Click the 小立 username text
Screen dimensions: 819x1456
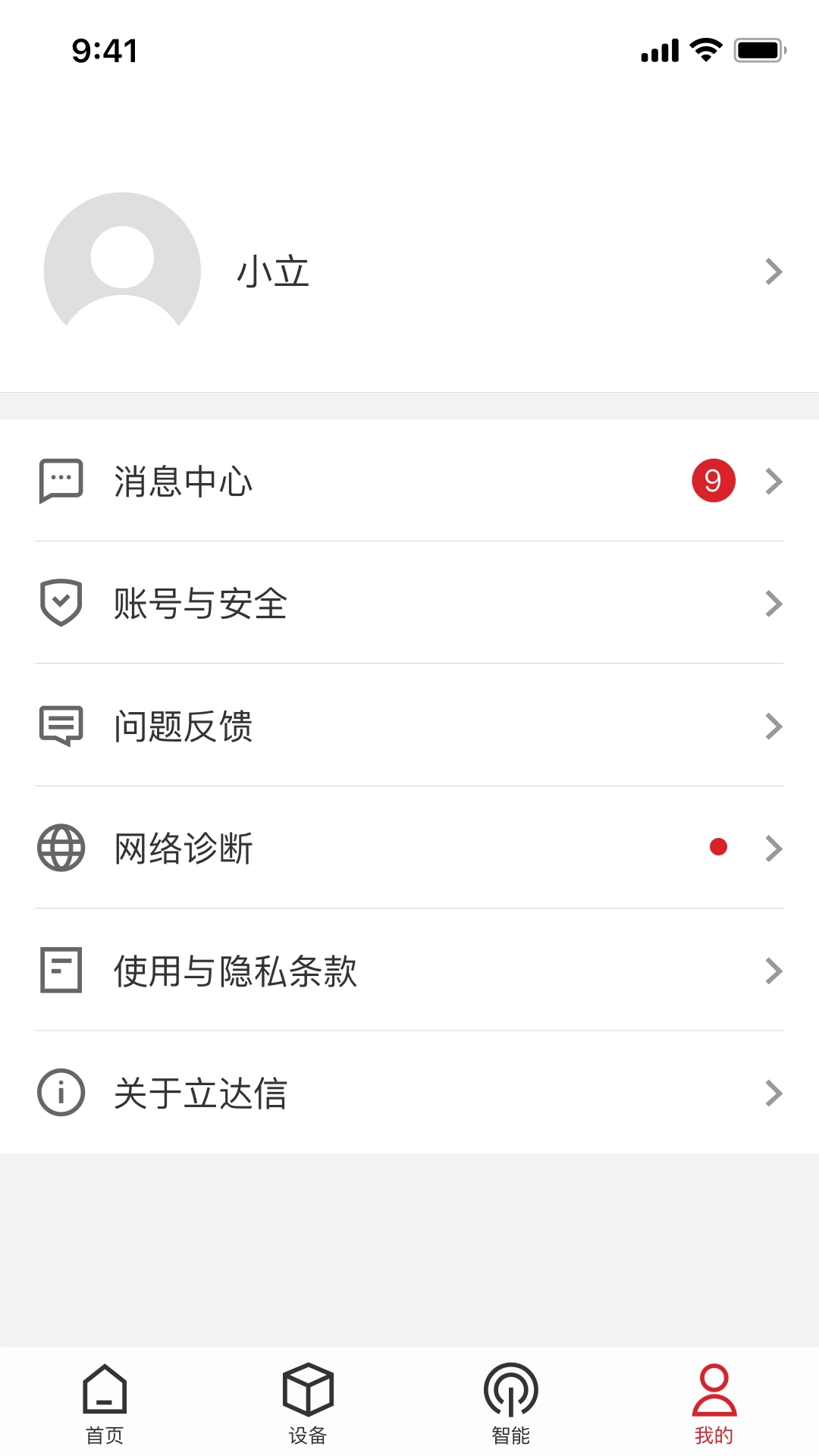tap(275, 271)
